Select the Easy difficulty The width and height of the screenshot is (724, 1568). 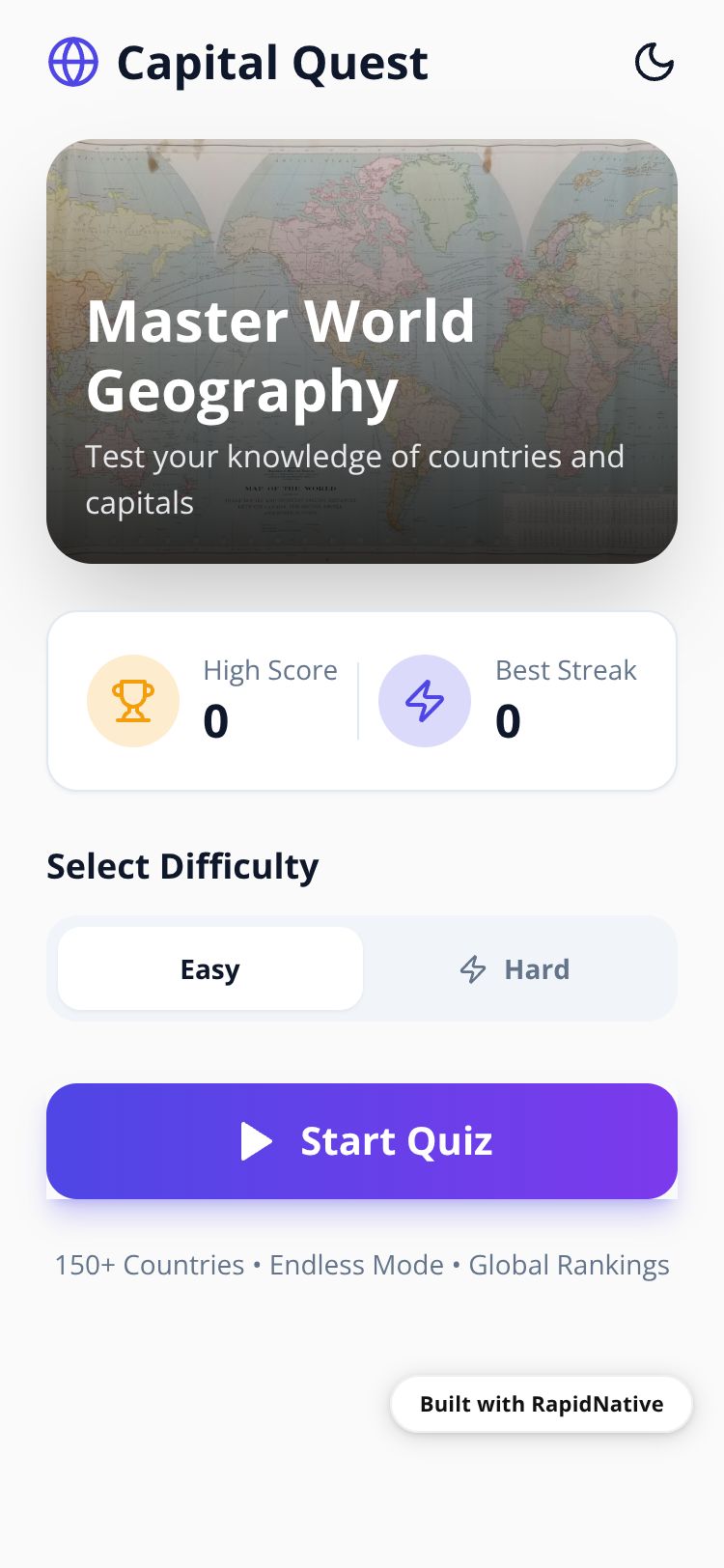(x=210, y=968)
